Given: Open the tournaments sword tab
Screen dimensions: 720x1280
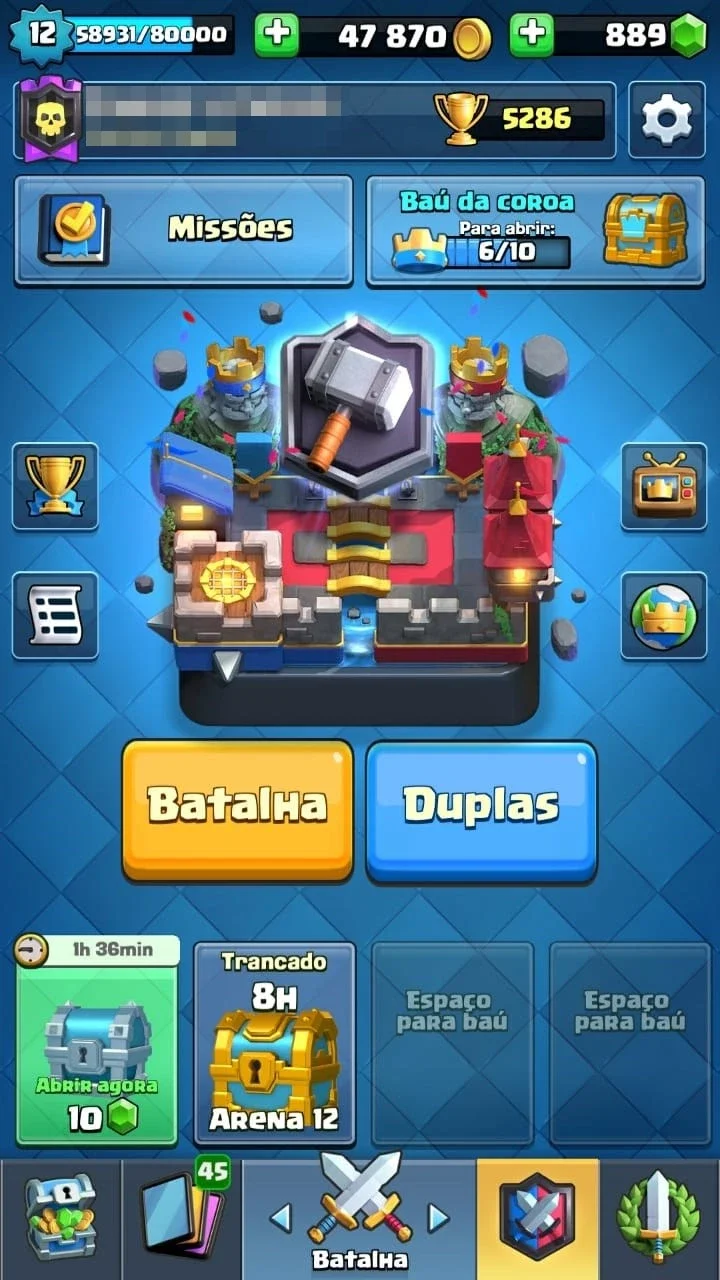Looking at the screenshot, I should pos(660,1217).
